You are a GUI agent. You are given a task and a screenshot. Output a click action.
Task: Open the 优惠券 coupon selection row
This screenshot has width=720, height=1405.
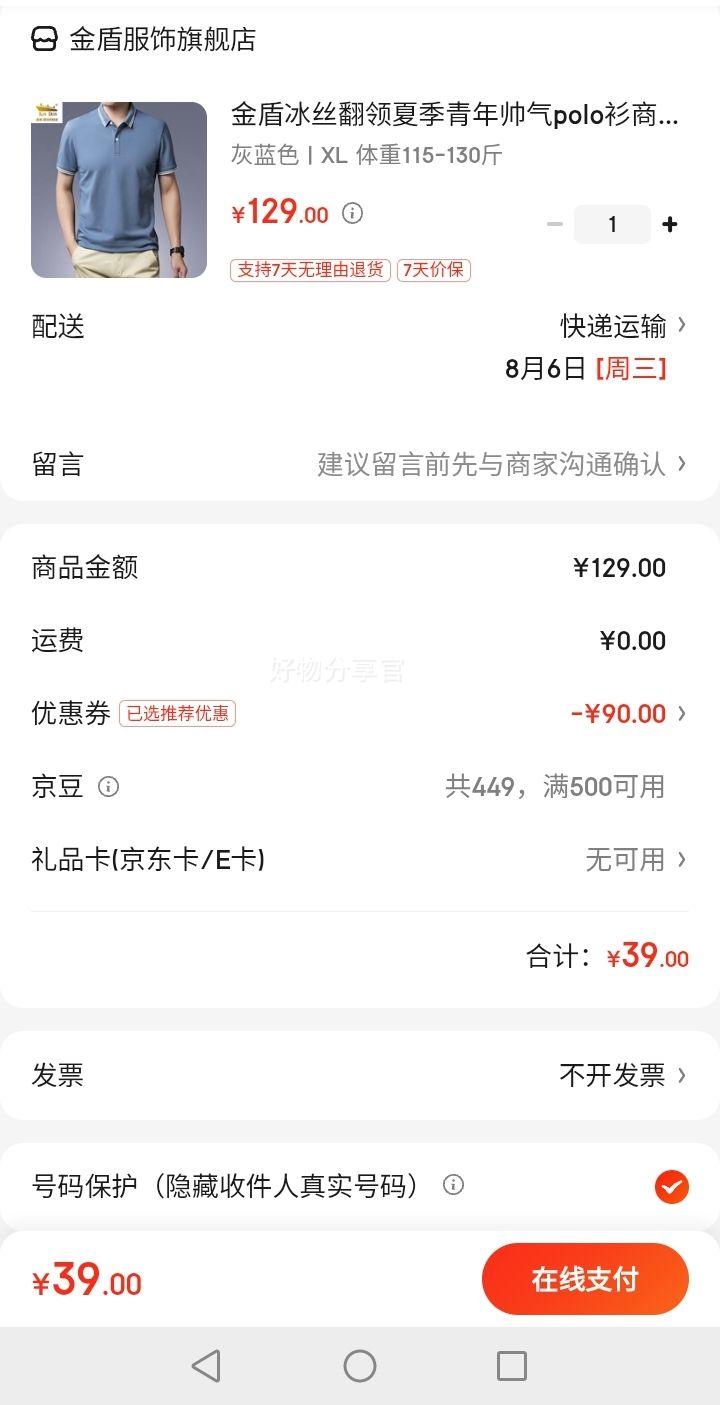360,713
